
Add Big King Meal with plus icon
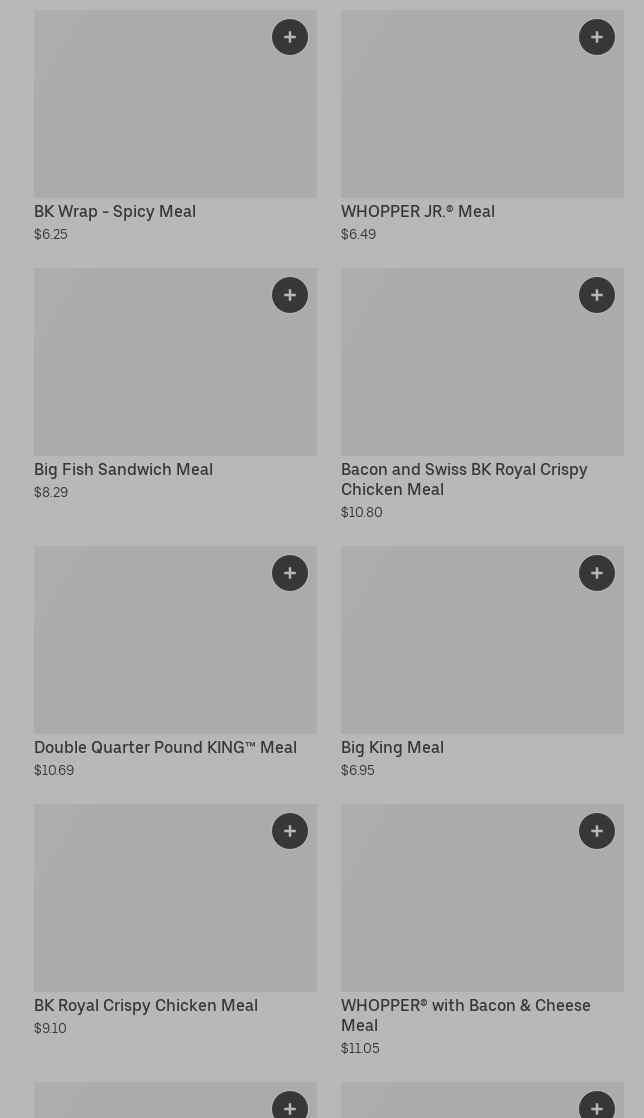click(x=597, y=573)
